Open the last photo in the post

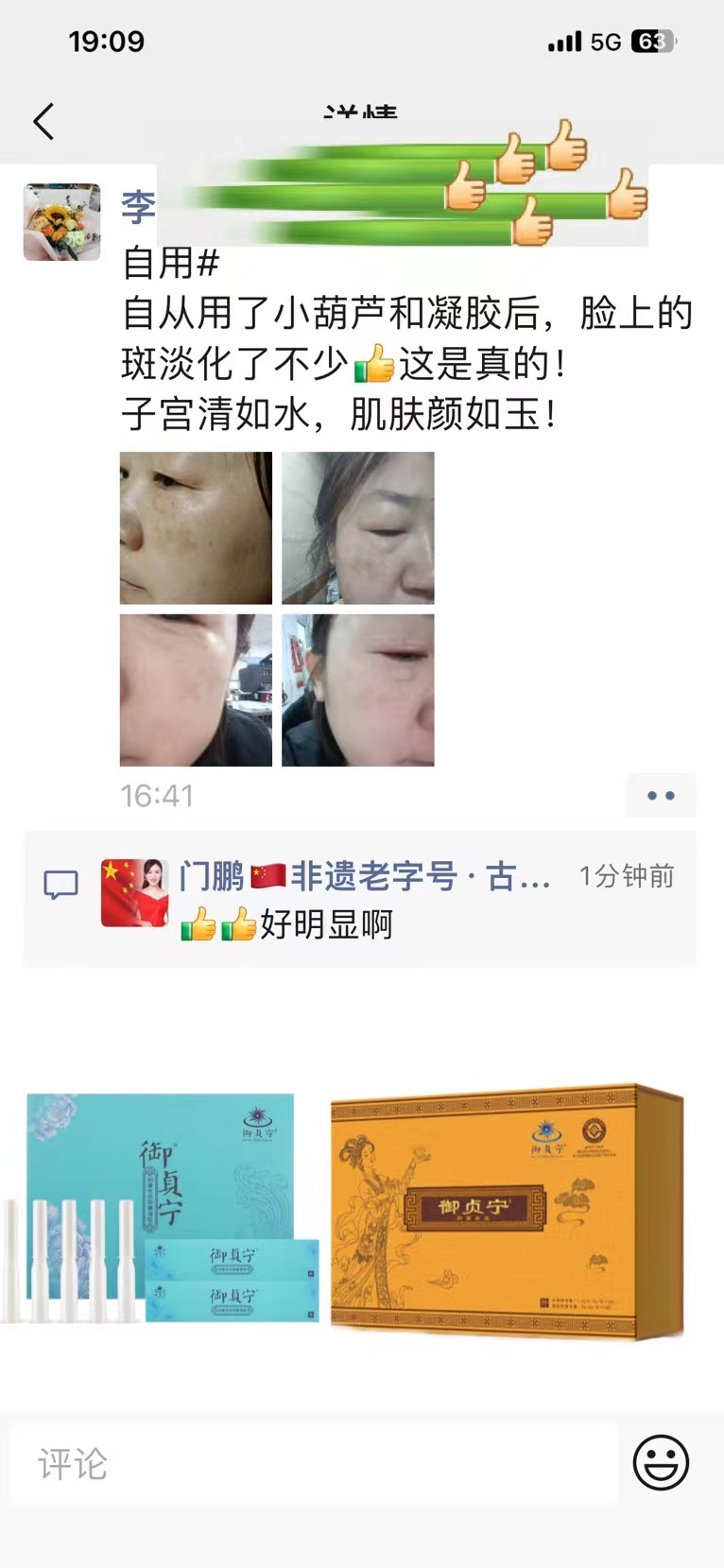click(x=358, y=690)
